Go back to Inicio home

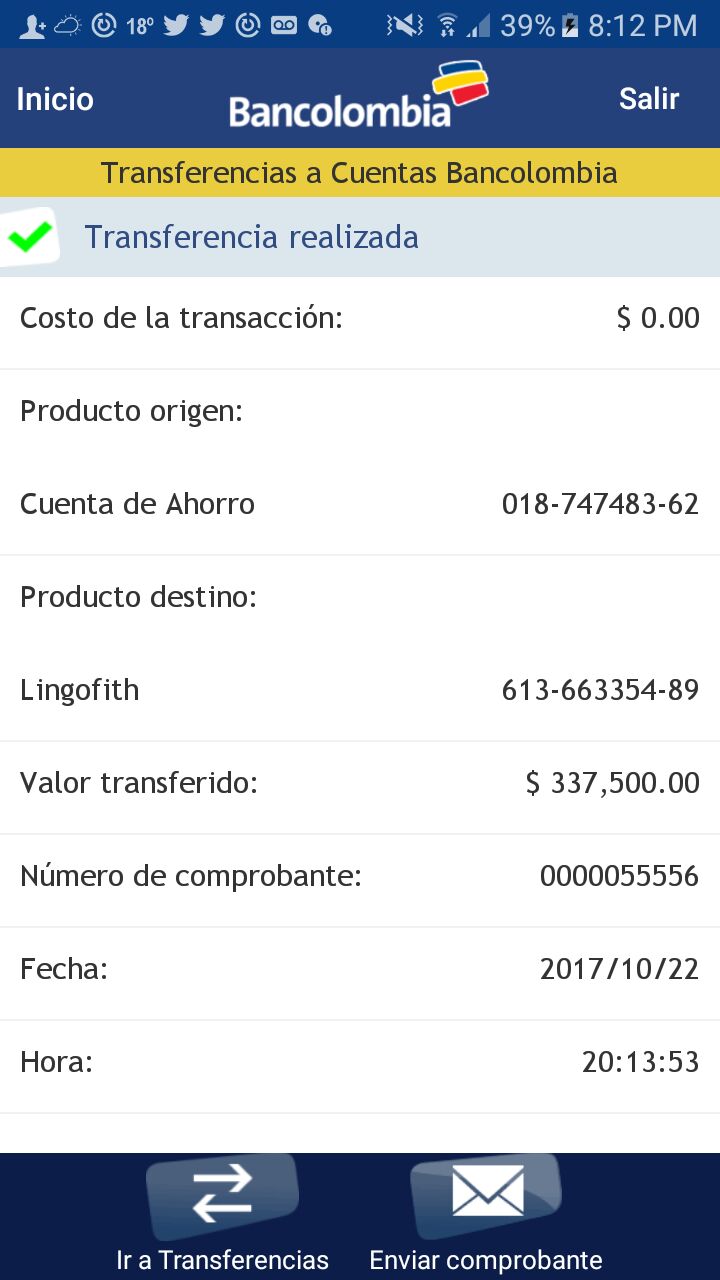(55, 99)
